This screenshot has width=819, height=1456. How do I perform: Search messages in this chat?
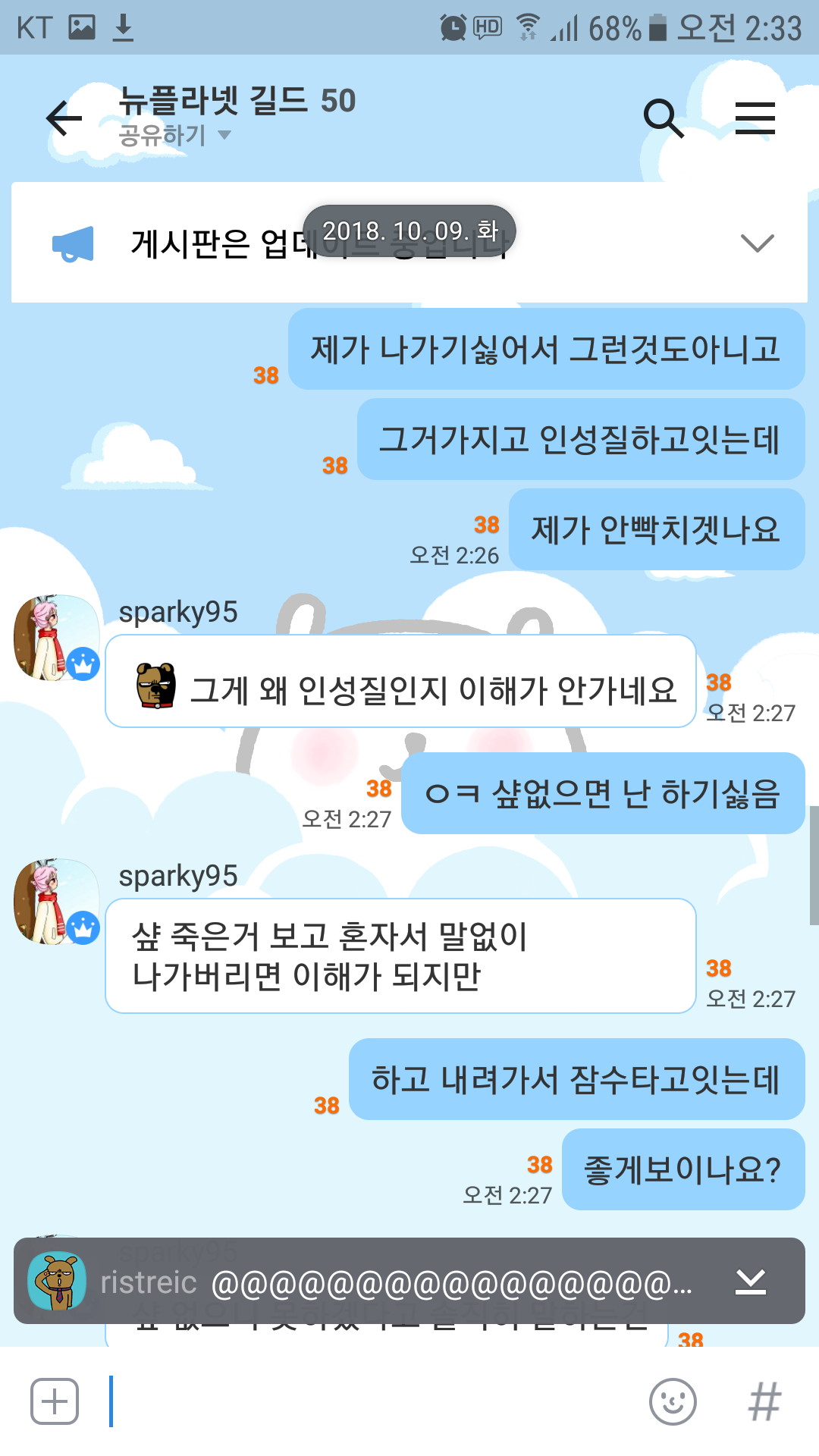click(663, 118)
